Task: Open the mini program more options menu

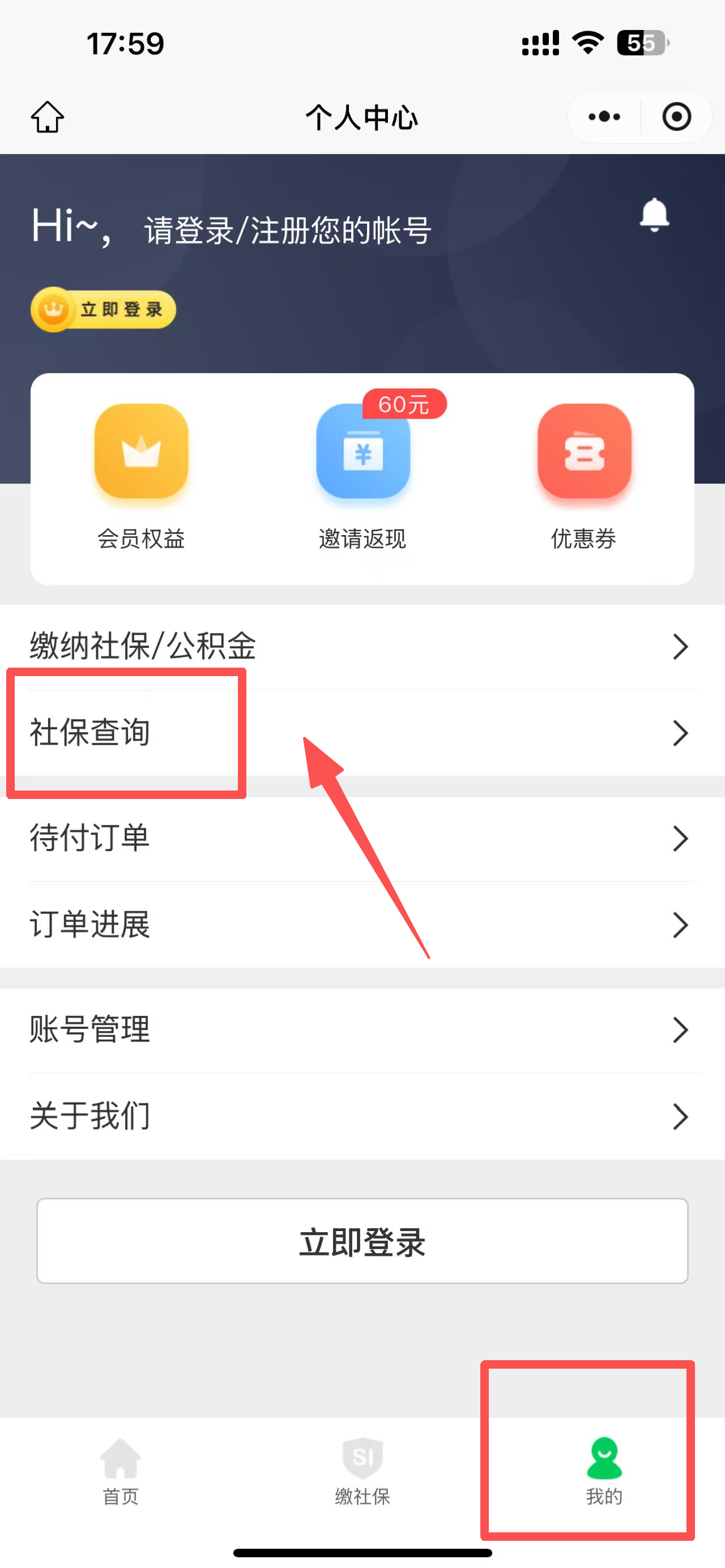Action: [604, 117]
